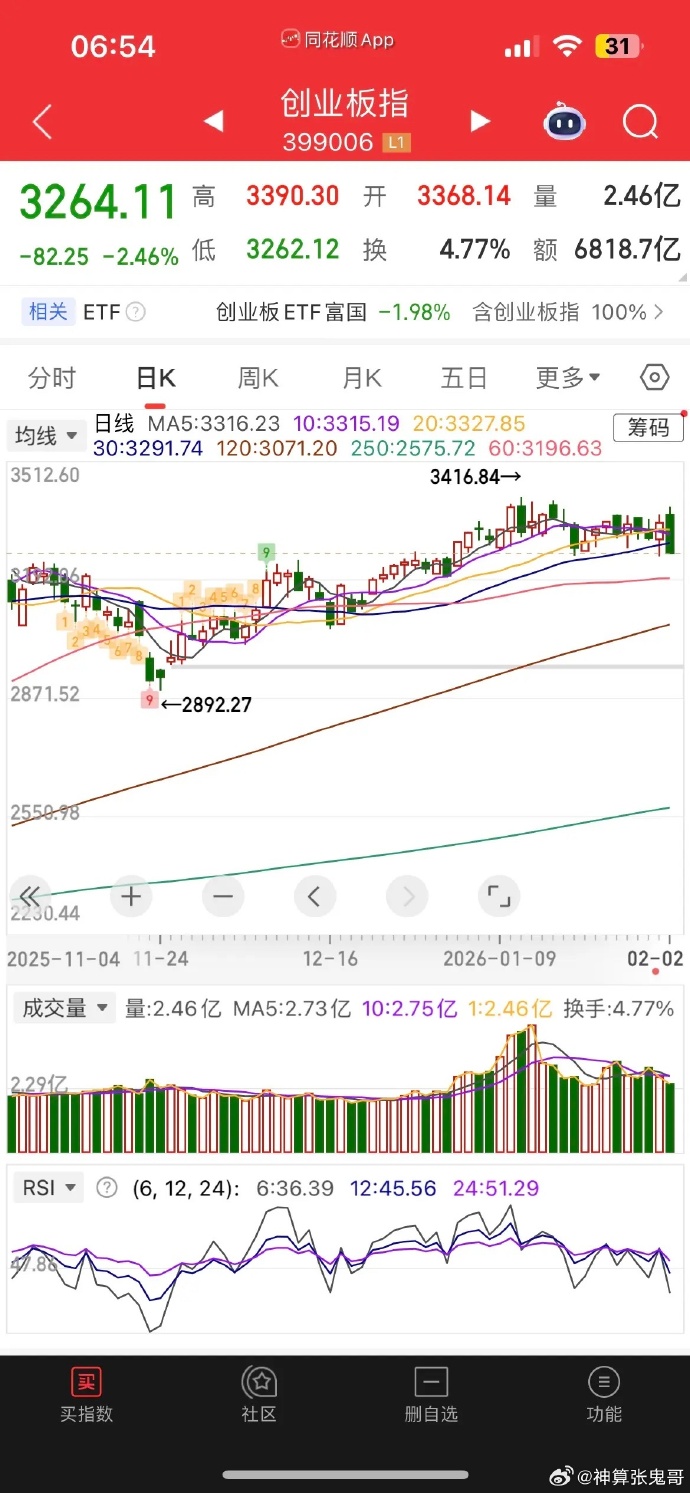The image size is (690, 1493).
Task: Open the search magnifier
Action: [x=640, y=122]
